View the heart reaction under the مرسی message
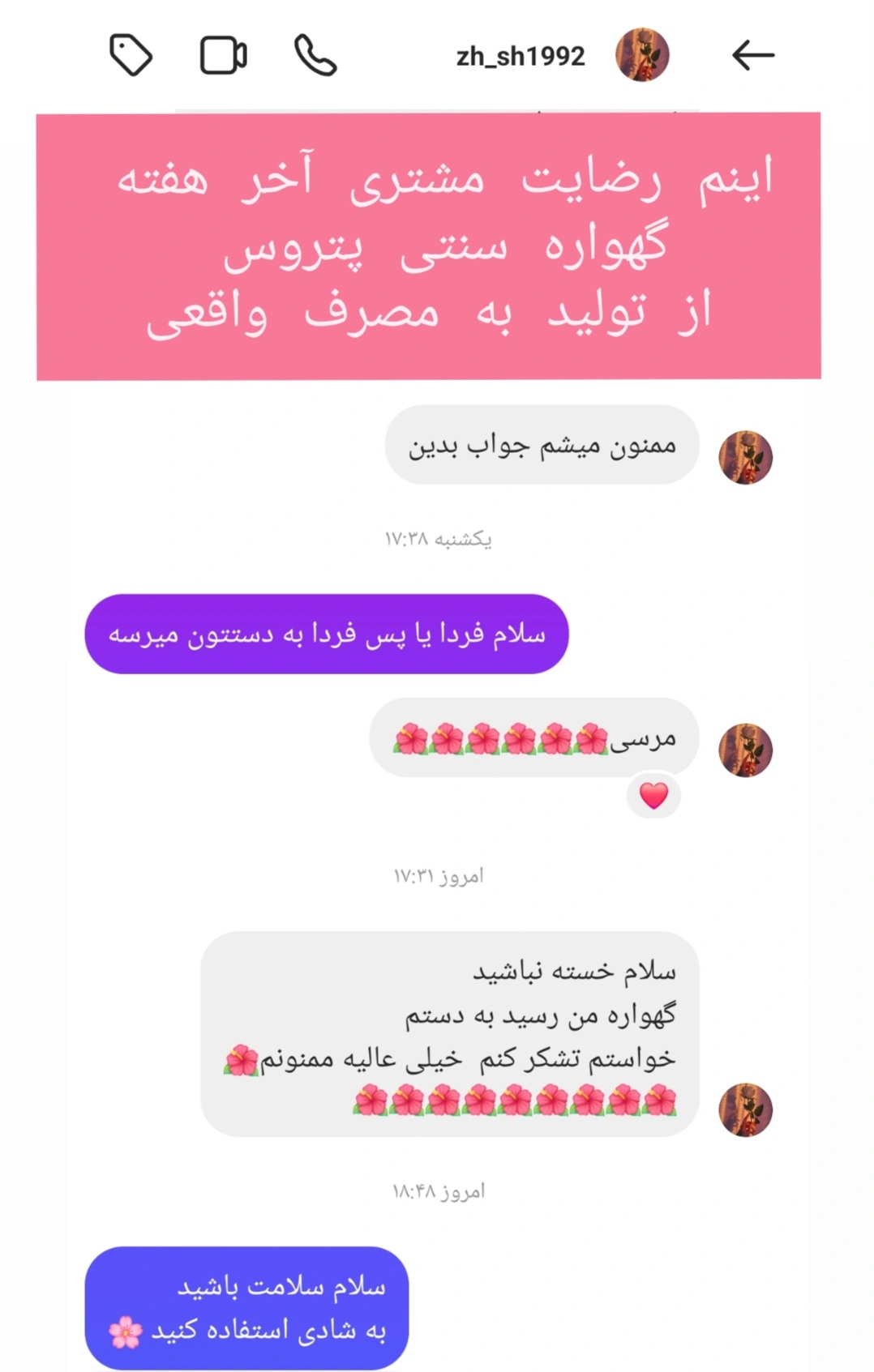This screenshot has width=874, height=1372. pos(653,796)
